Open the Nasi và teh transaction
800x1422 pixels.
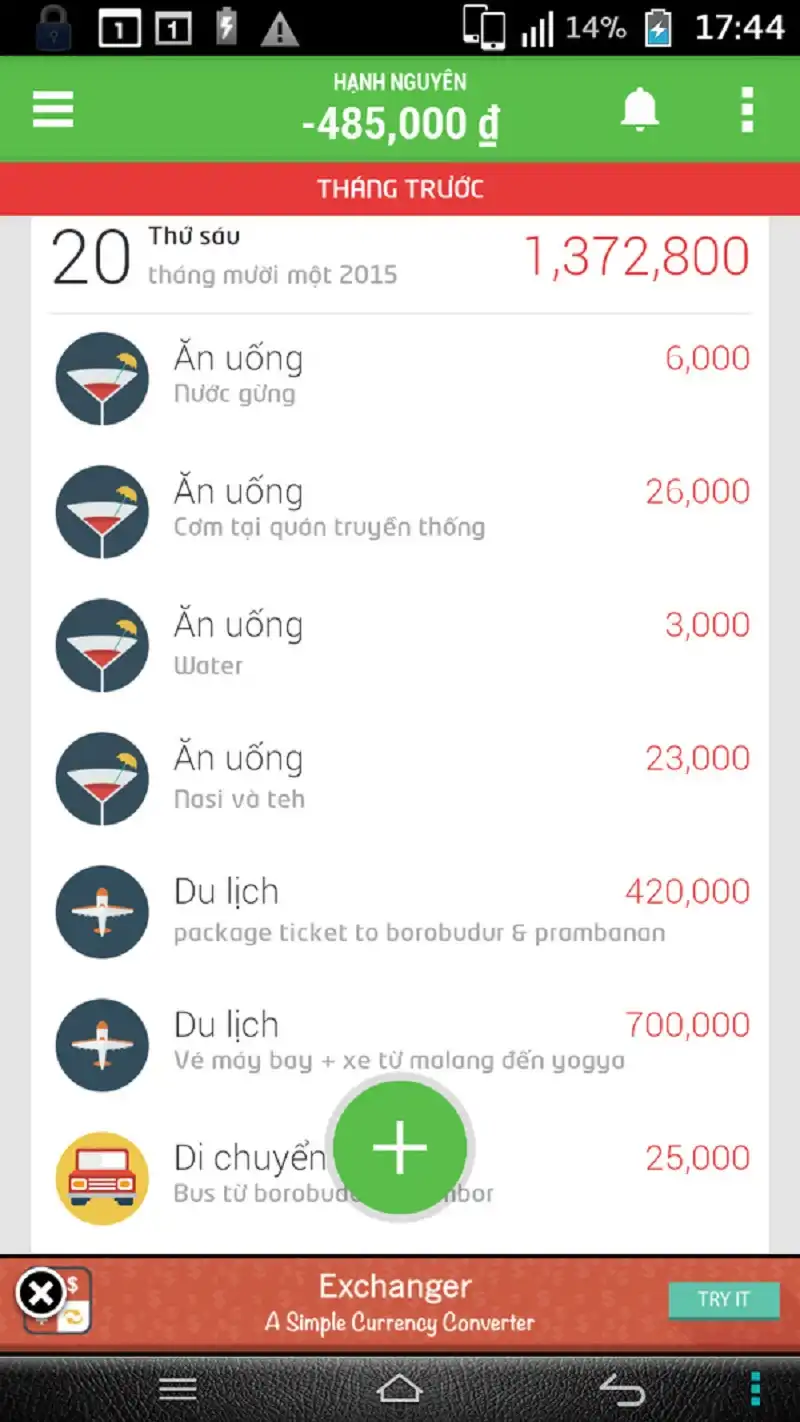pyautogui.click(x=400, y=776)
